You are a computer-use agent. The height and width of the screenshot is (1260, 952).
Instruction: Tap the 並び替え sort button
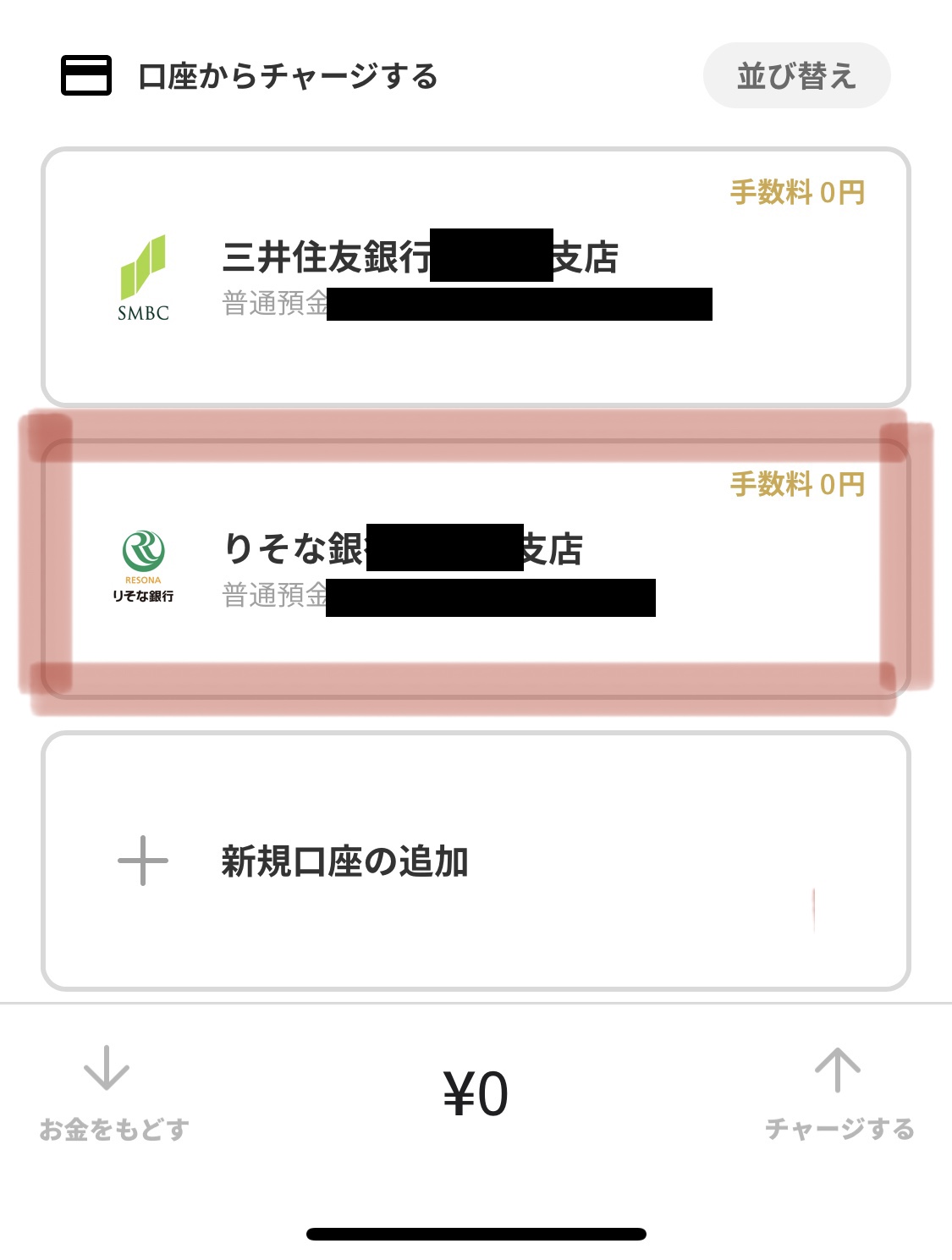point(796,76)
